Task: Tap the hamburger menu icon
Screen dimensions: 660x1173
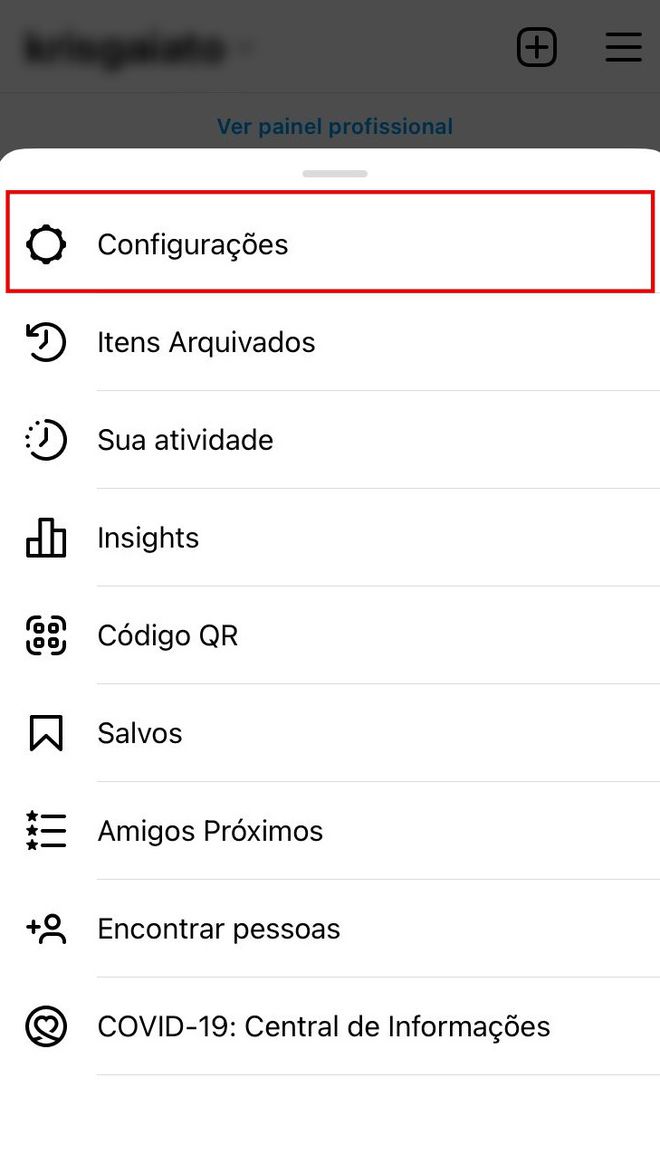Action: [x=623, y=47]
